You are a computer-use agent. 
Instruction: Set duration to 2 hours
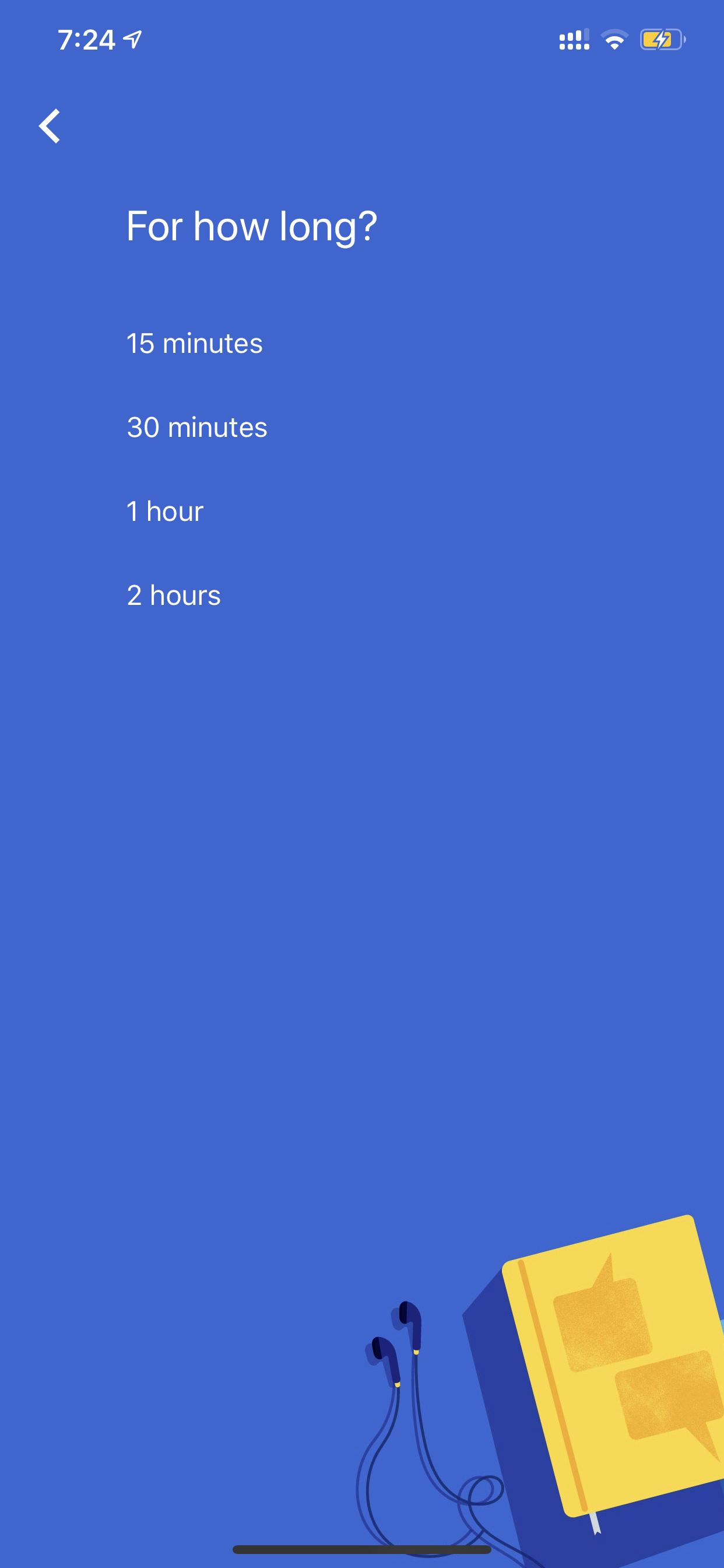click(x=173, y=596)
